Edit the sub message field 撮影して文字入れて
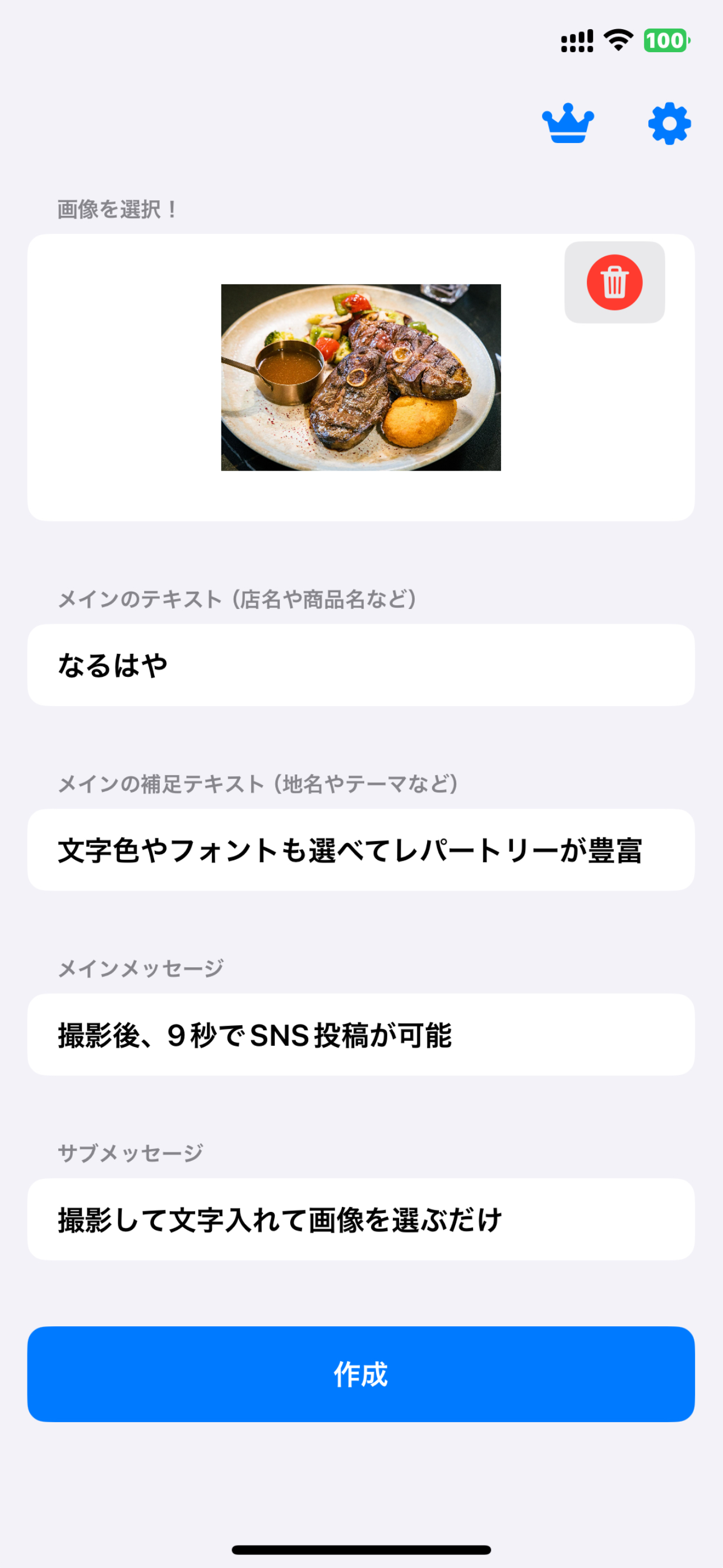The image size is (723, 1568). coord(361,1220)
